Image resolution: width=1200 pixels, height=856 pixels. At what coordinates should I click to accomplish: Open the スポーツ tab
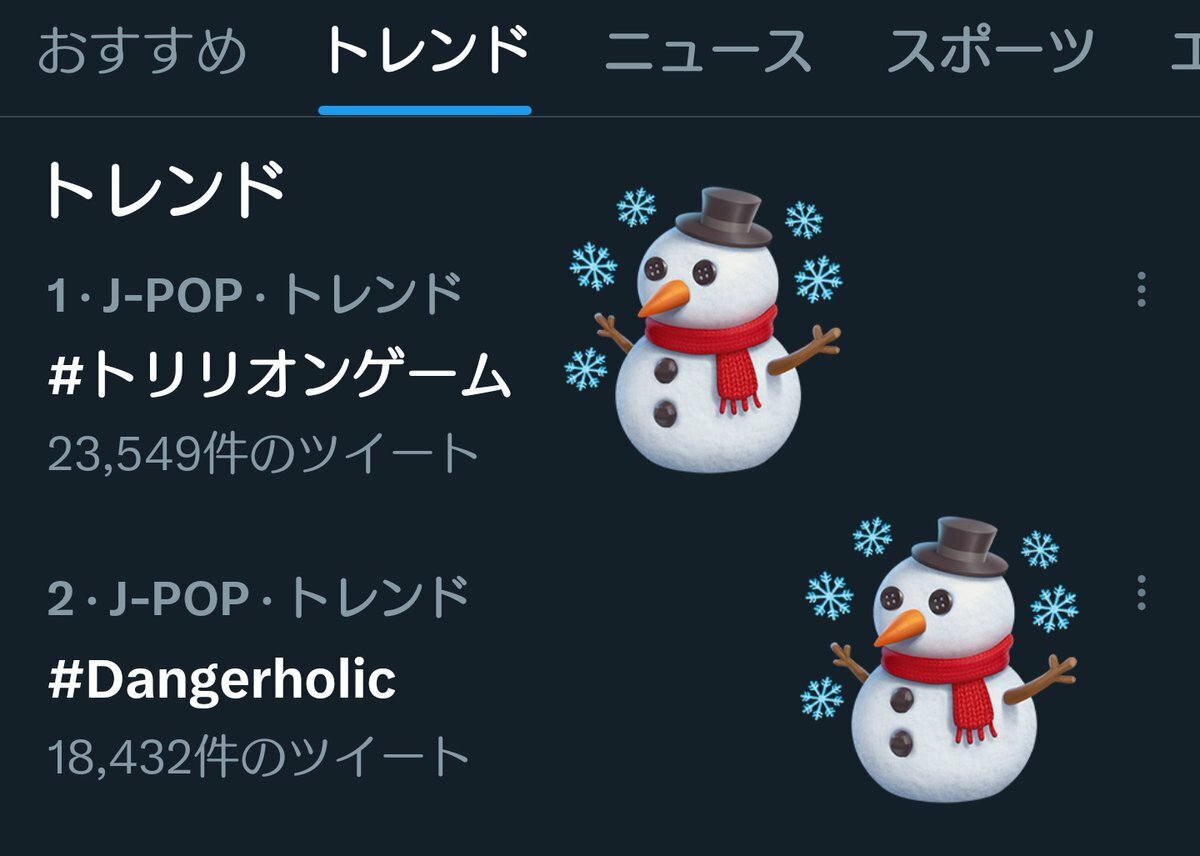[990, 52]
